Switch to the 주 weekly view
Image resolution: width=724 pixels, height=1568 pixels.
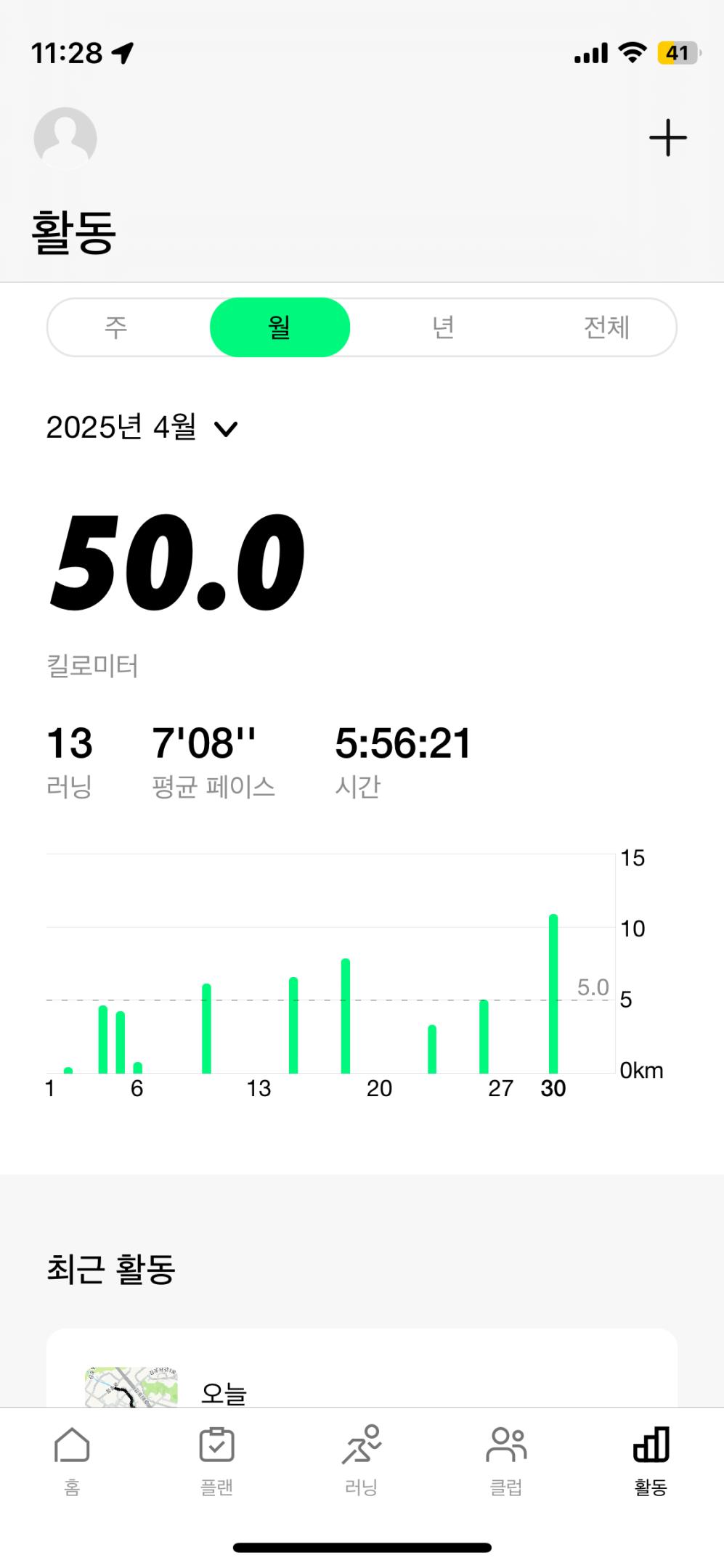(x=116, y=327)
